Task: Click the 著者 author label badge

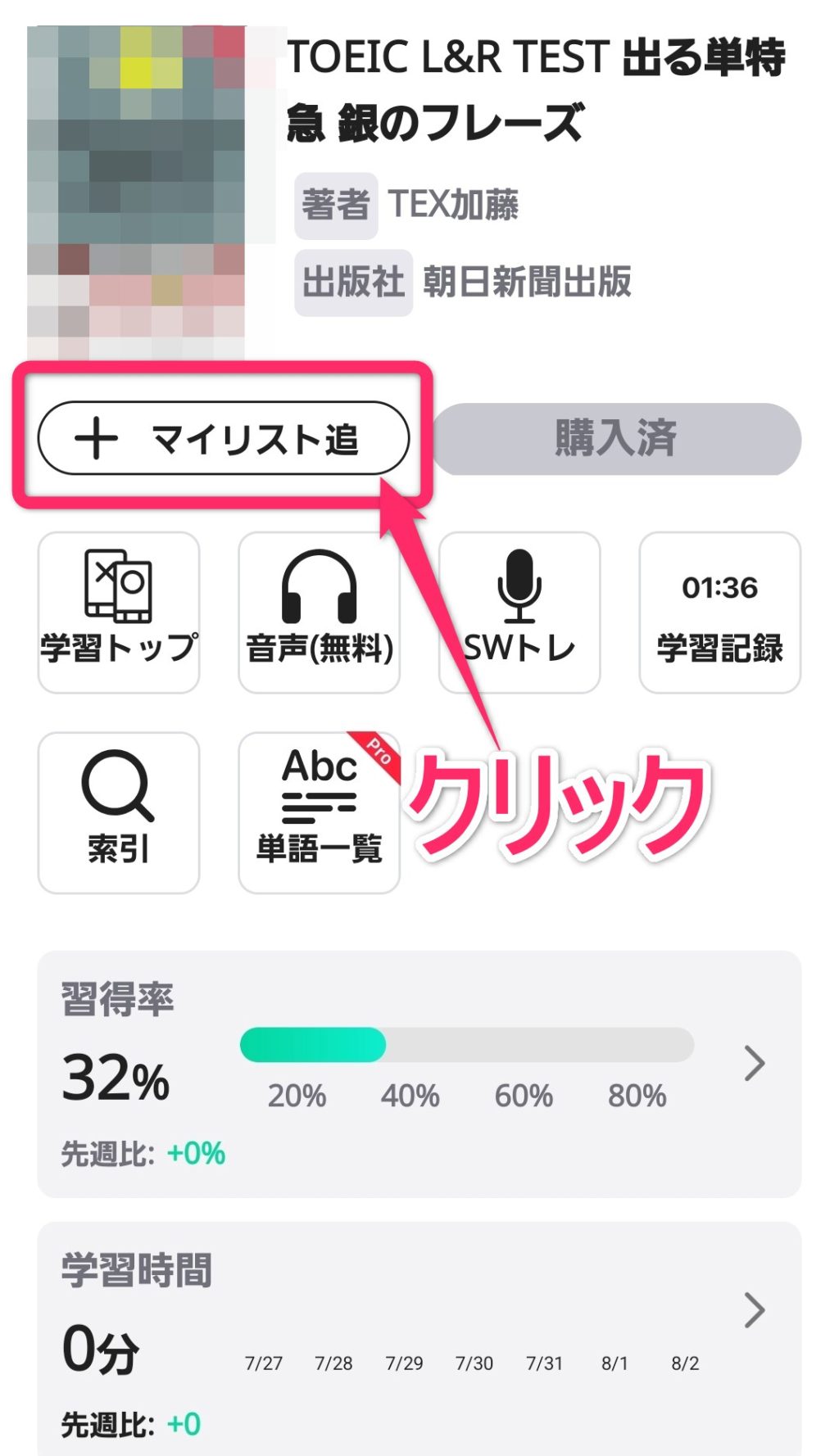Action: point(336,204)
